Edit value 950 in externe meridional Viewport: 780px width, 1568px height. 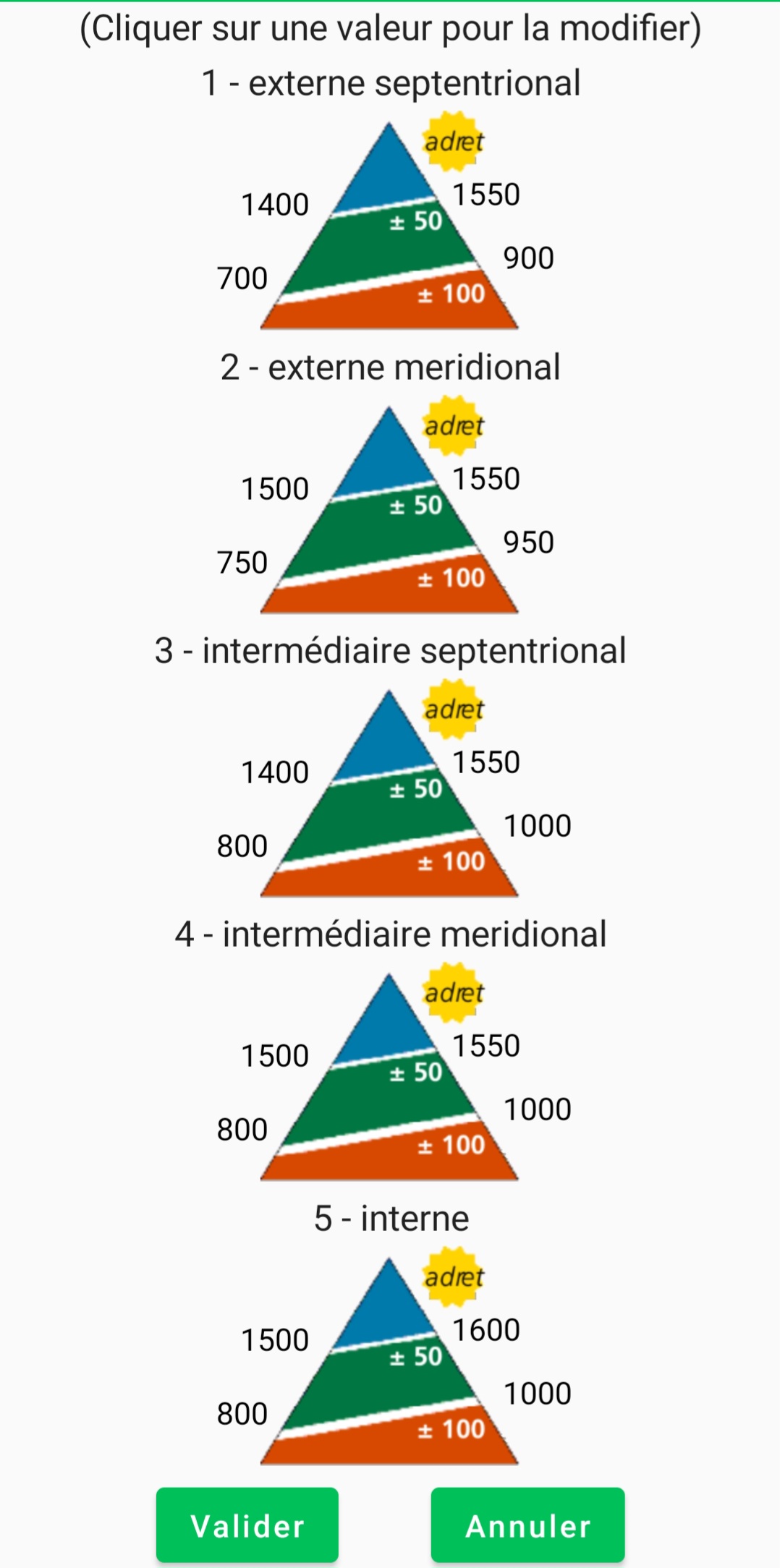click(529, 542)
